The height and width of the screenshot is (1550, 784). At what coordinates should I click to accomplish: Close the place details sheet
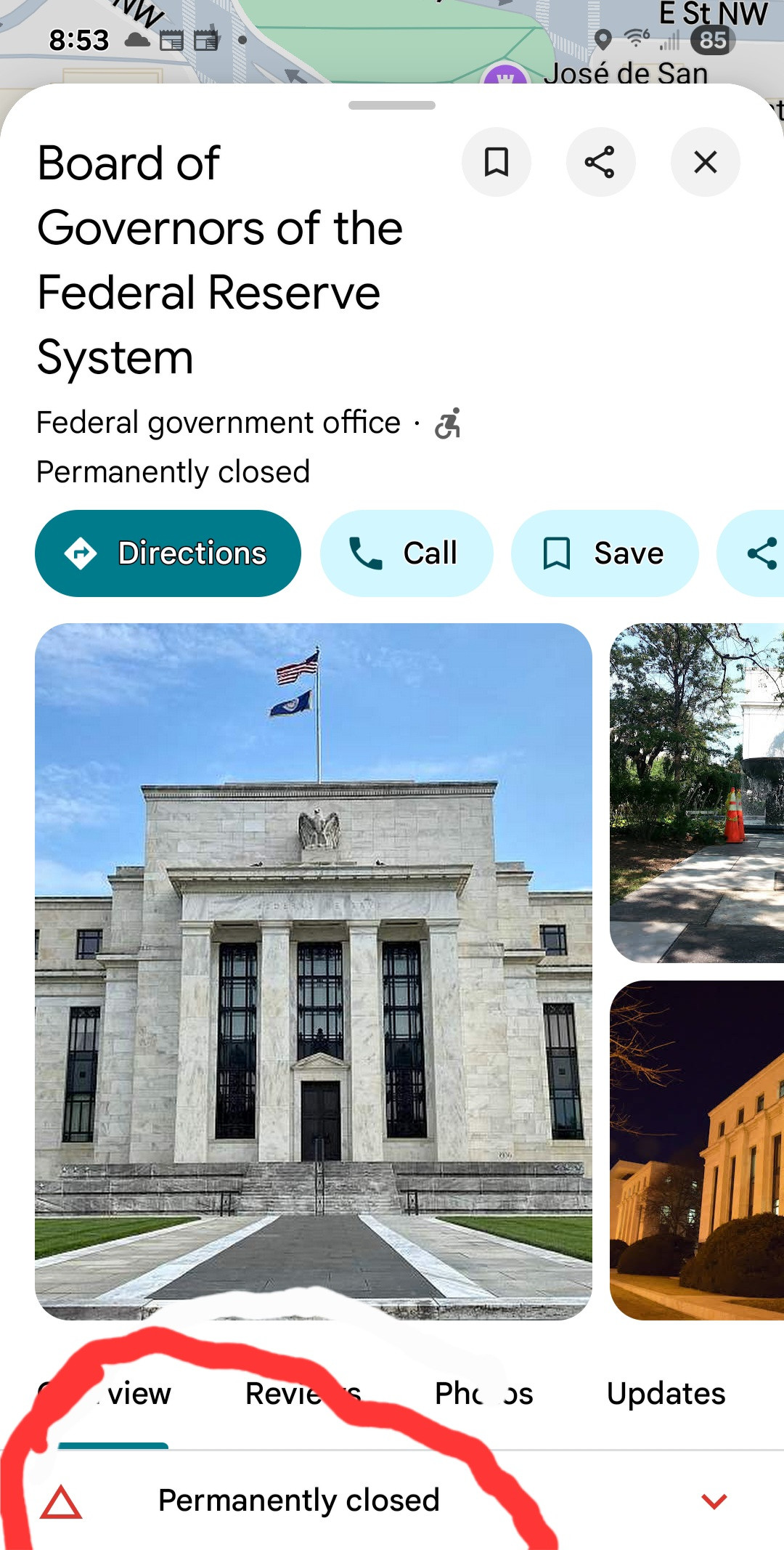pyautogui.click(x=705, y=162)
